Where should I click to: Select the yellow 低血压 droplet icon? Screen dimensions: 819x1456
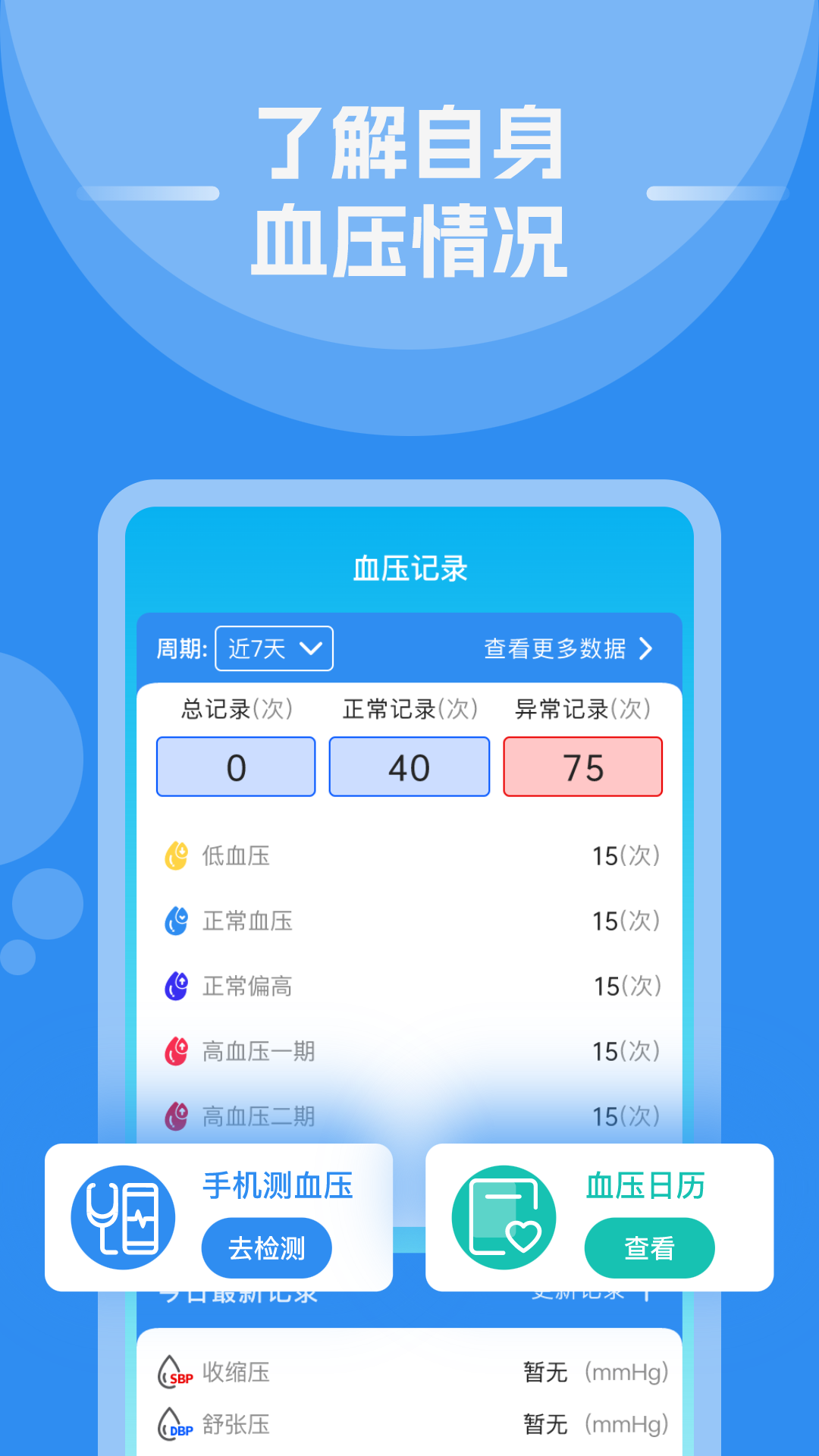click(177, 855)
